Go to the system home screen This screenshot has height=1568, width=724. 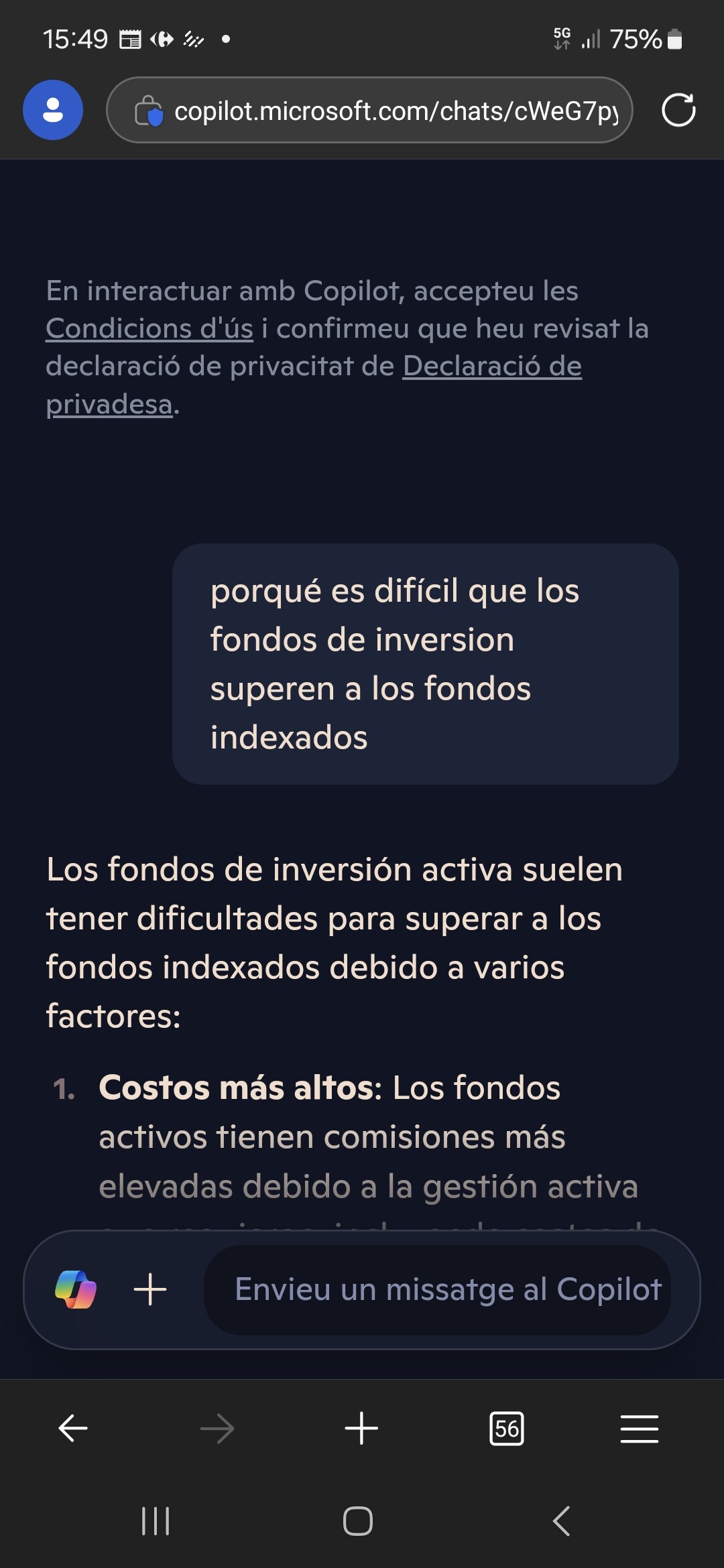pyautogui.click(x=358, y=1520)
